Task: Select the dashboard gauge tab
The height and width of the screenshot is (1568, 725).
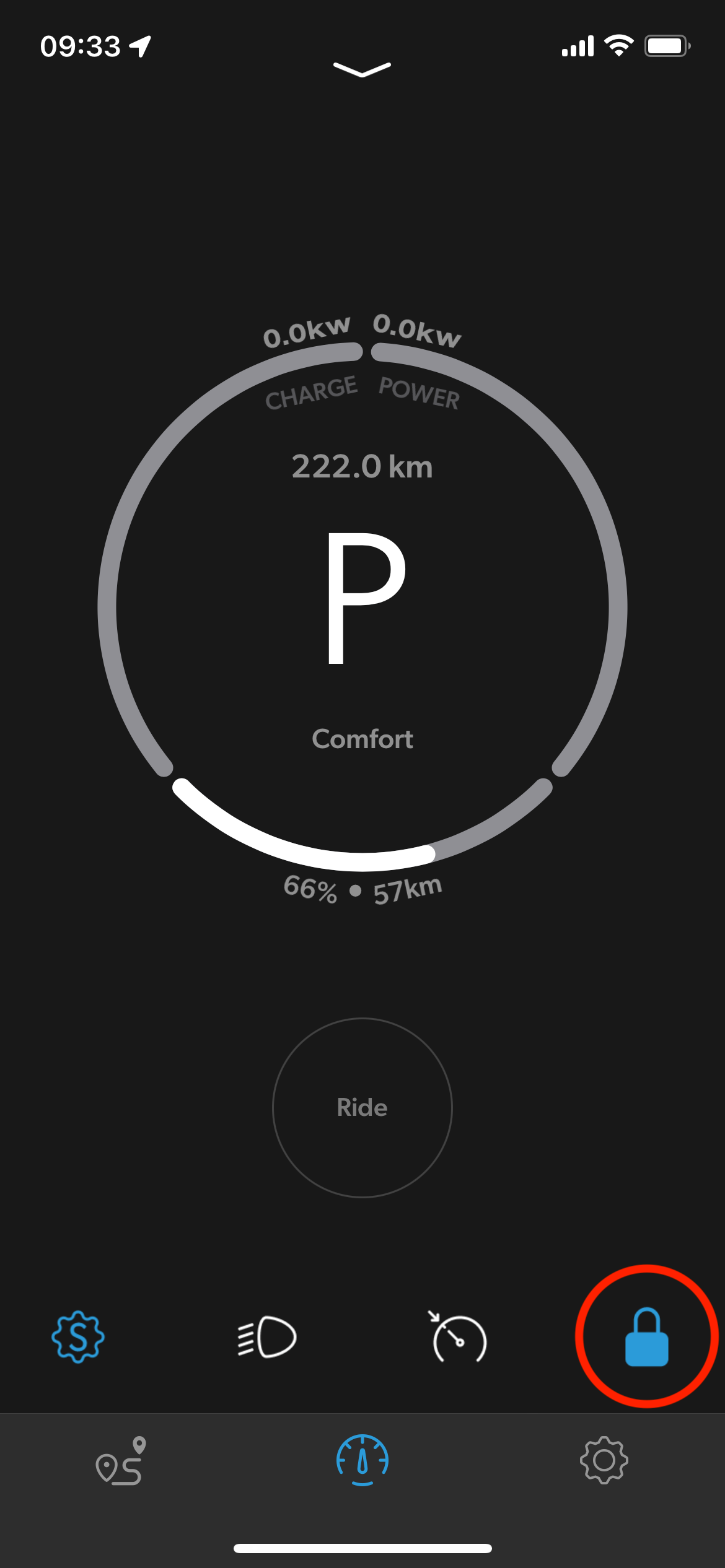Action: click(362, 1460)
